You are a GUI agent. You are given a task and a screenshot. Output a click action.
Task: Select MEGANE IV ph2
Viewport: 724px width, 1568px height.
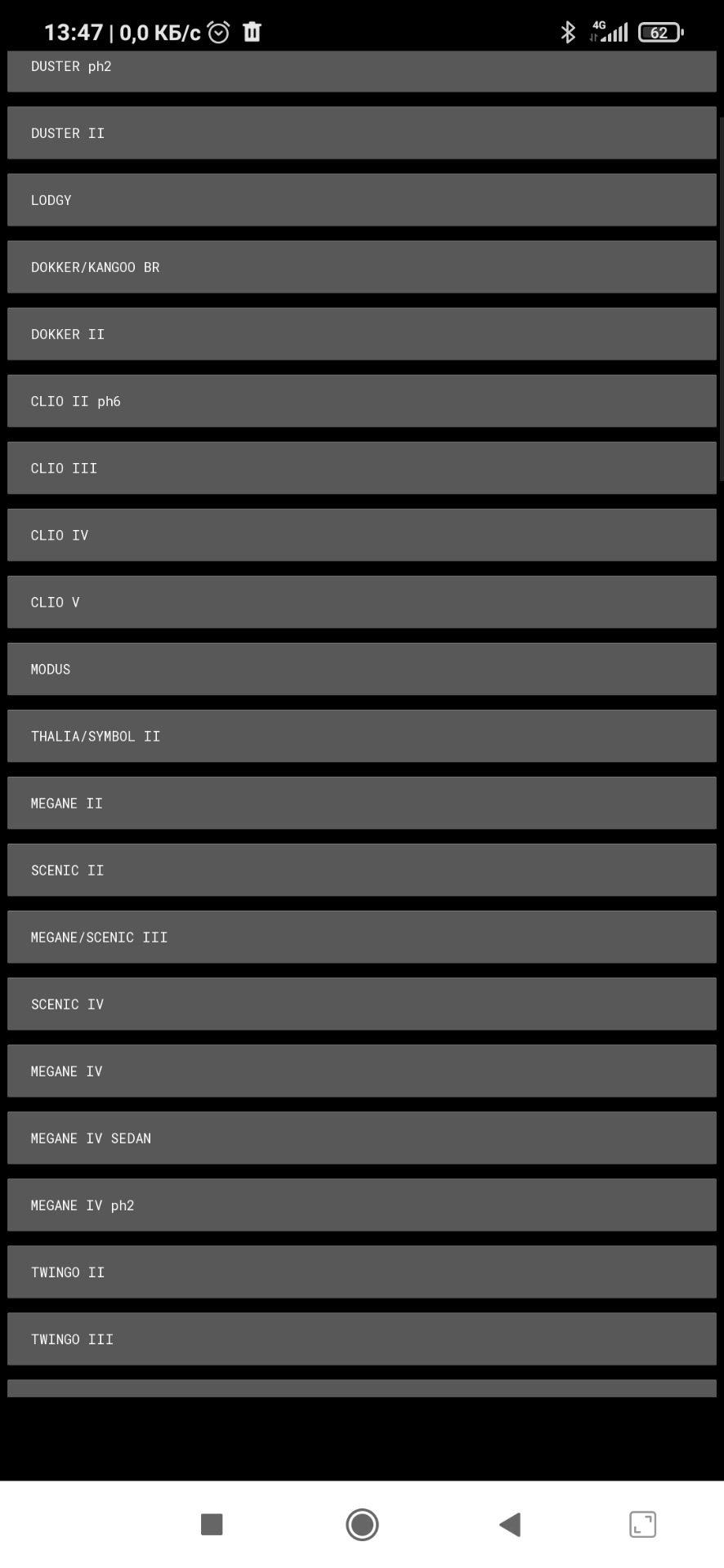(361, 1205)
